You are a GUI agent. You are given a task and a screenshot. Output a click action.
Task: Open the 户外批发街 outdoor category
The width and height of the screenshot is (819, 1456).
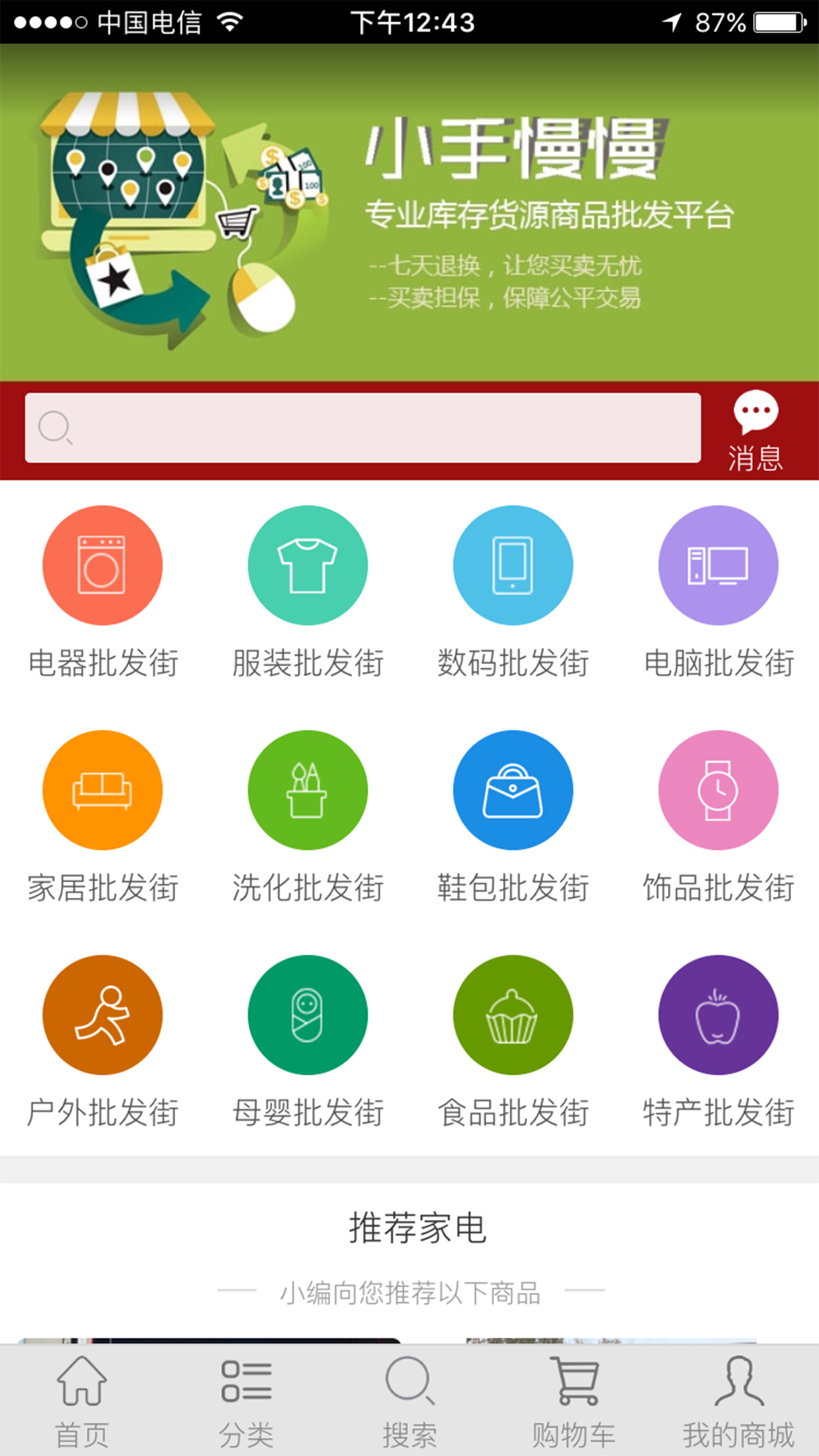pos(102,1016)
